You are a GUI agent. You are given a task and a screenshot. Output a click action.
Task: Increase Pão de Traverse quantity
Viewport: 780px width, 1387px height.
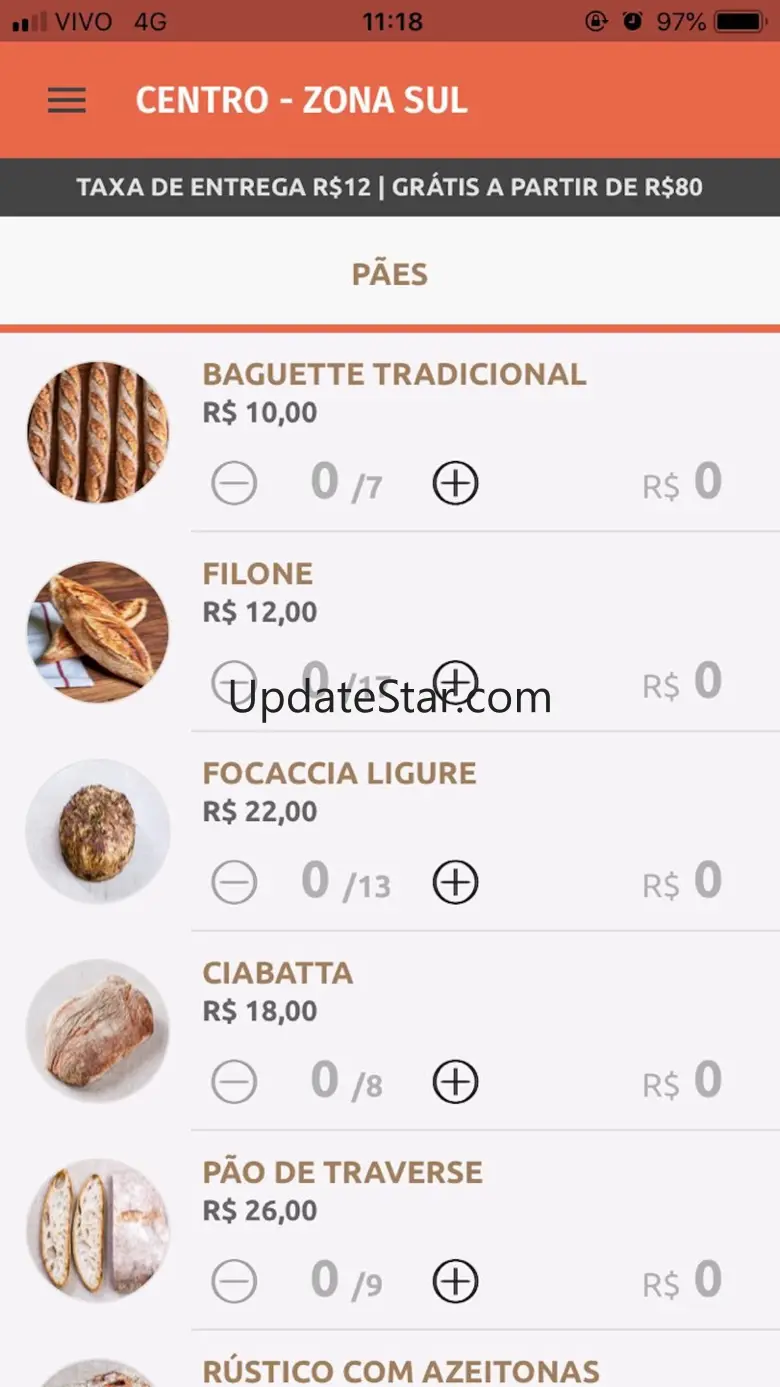click(455, 1282)
